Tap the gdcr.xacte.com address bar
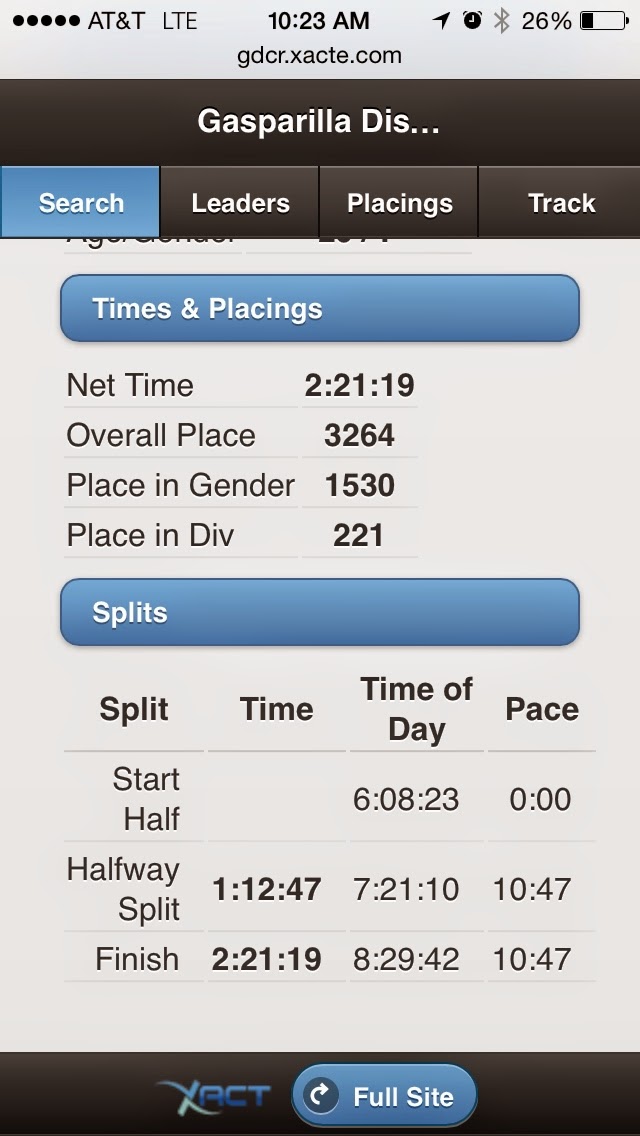 (320, 55)
